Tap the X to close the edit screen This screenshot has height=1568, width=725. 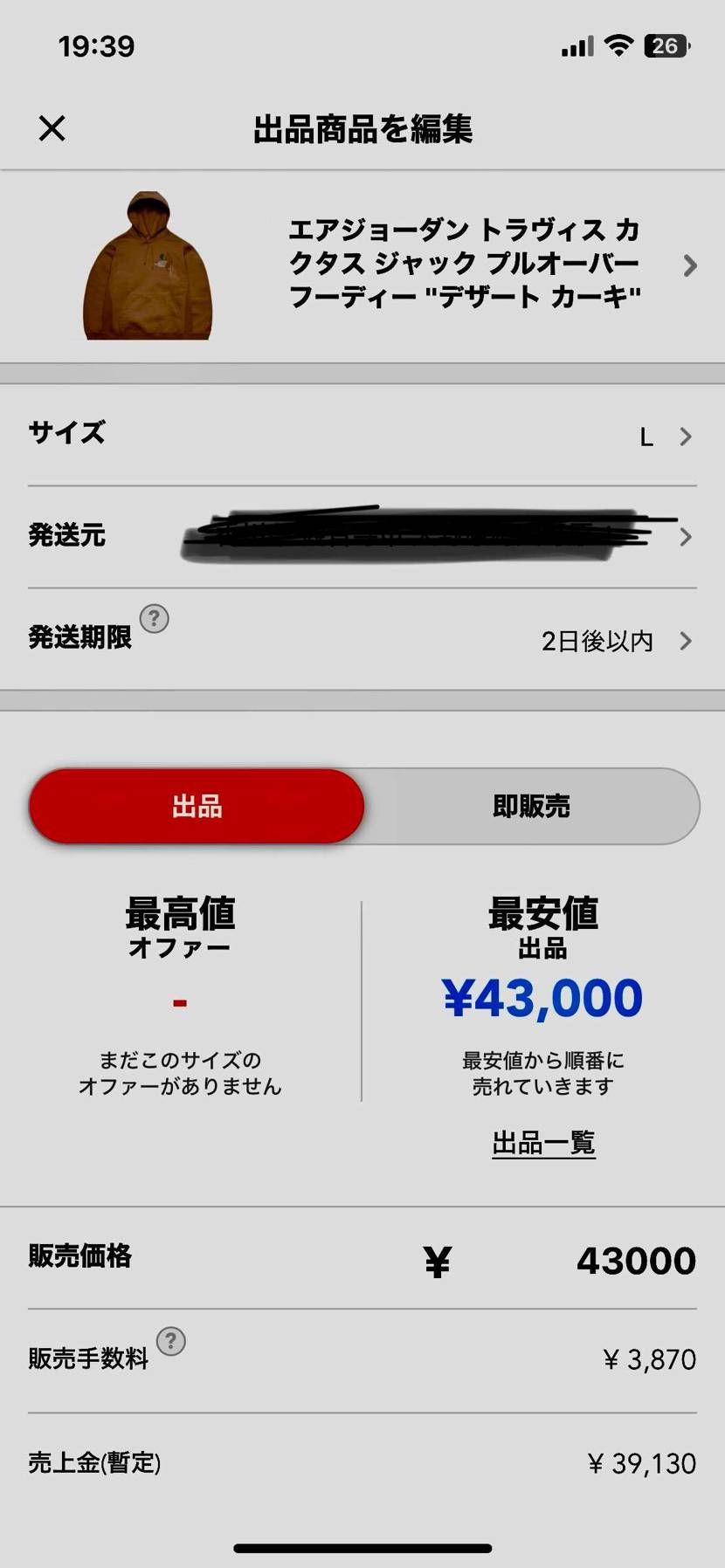[52, 128]
